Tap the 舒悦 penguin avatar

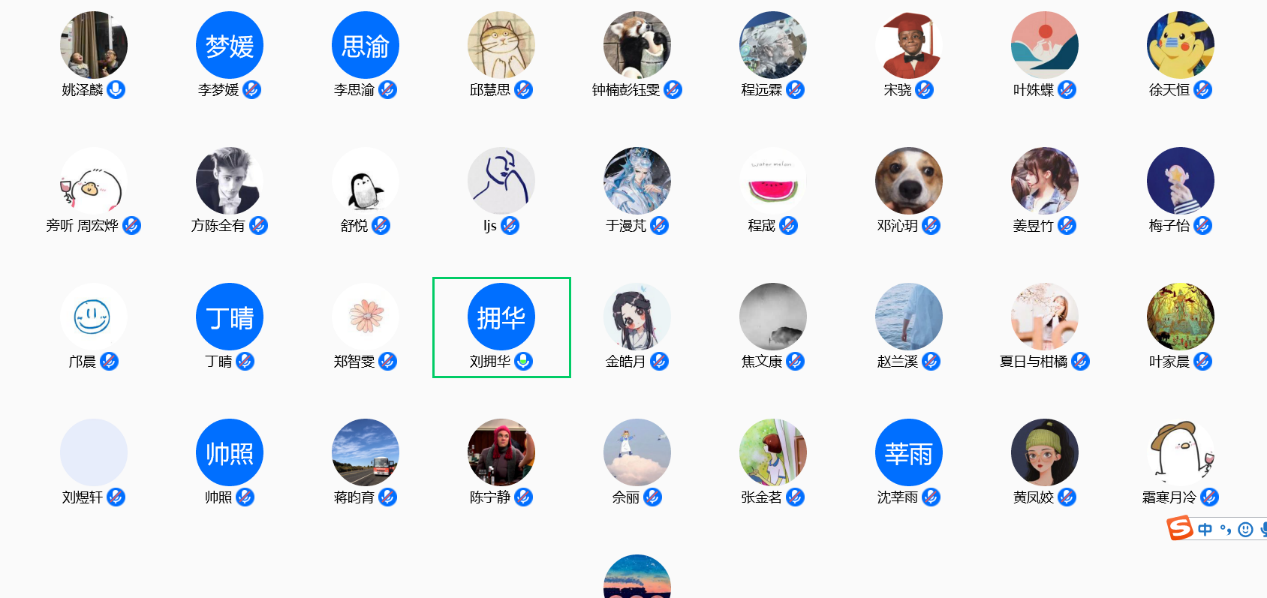coord(366,181)
